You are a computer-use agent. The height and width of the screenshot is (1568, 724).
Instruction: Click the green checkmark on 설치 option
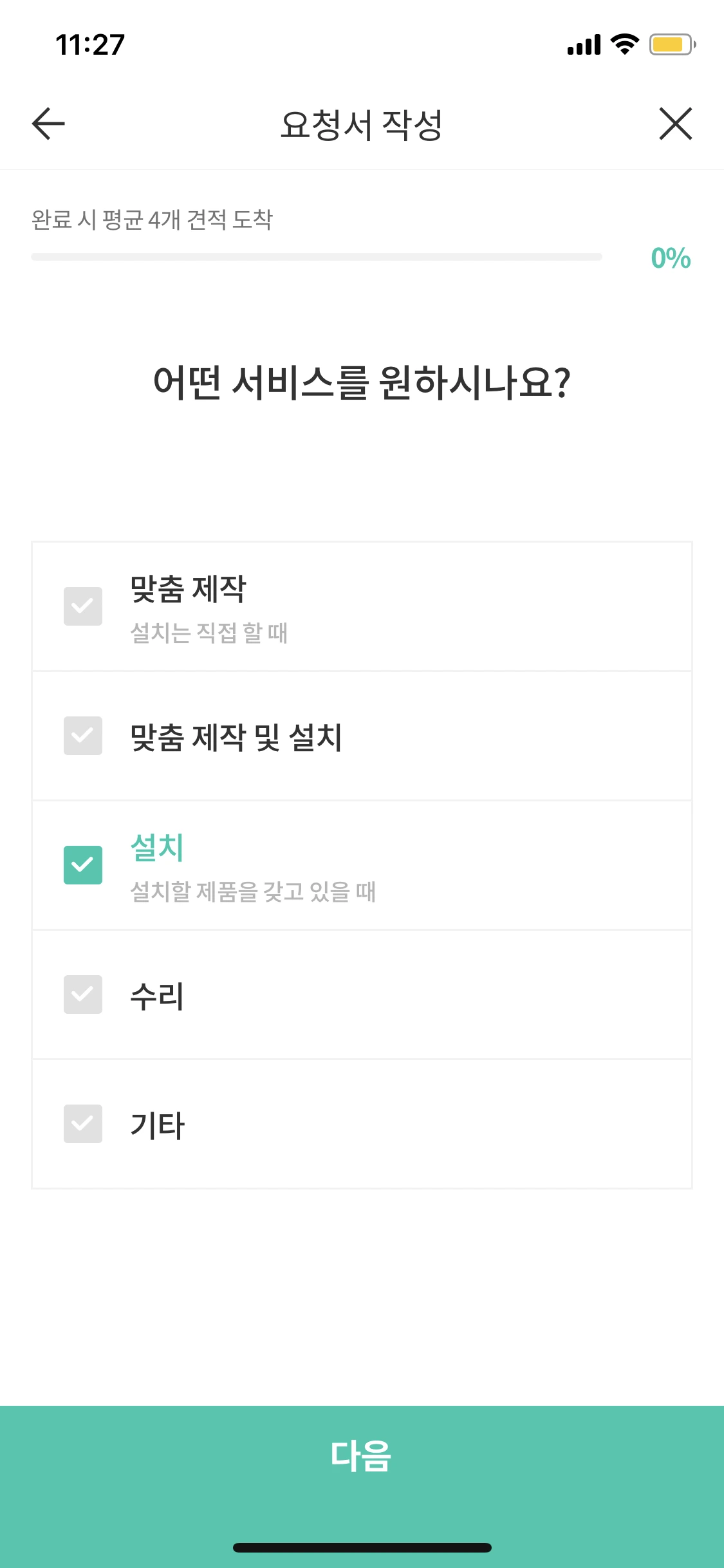(x=83, y=866)
